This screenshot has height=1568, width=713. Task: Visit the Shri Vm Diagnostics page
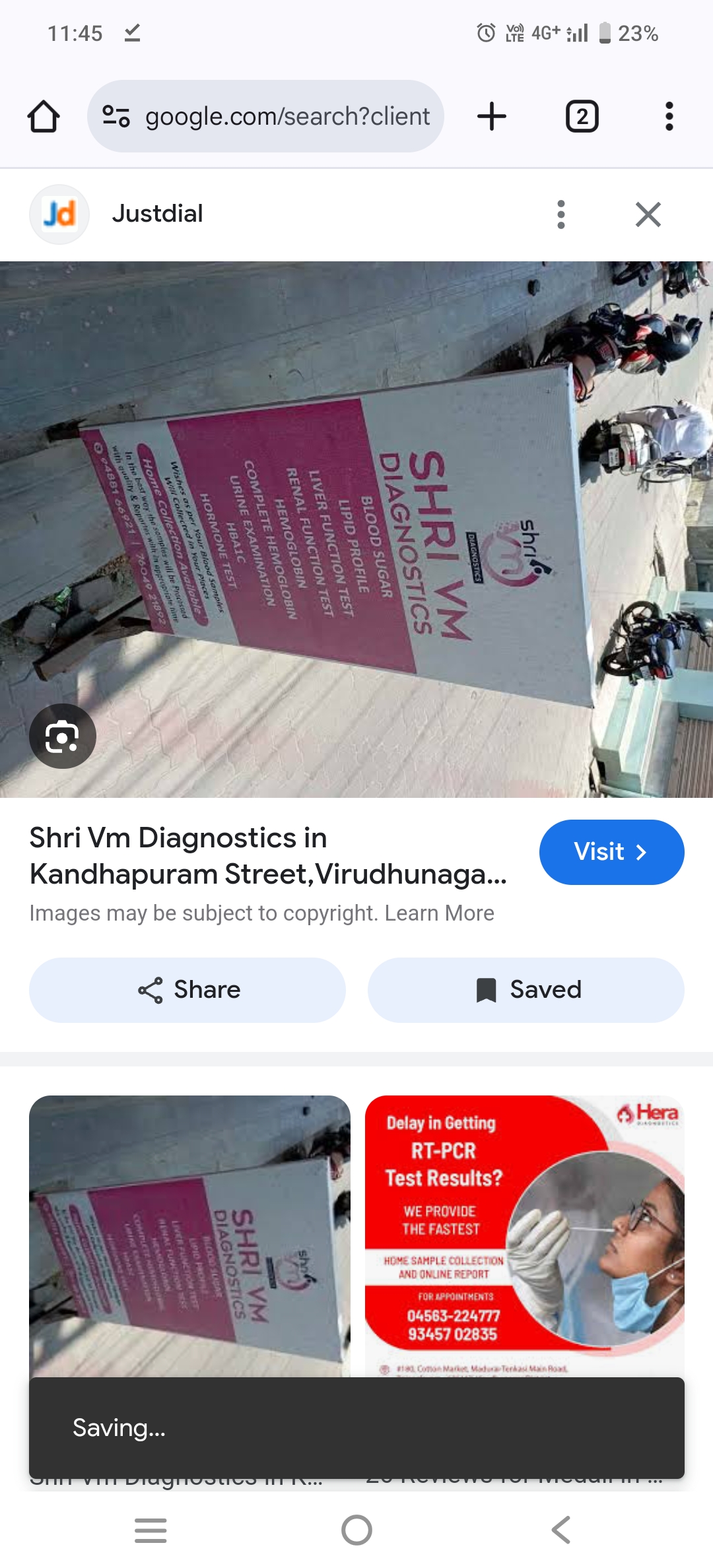[611, 852]
